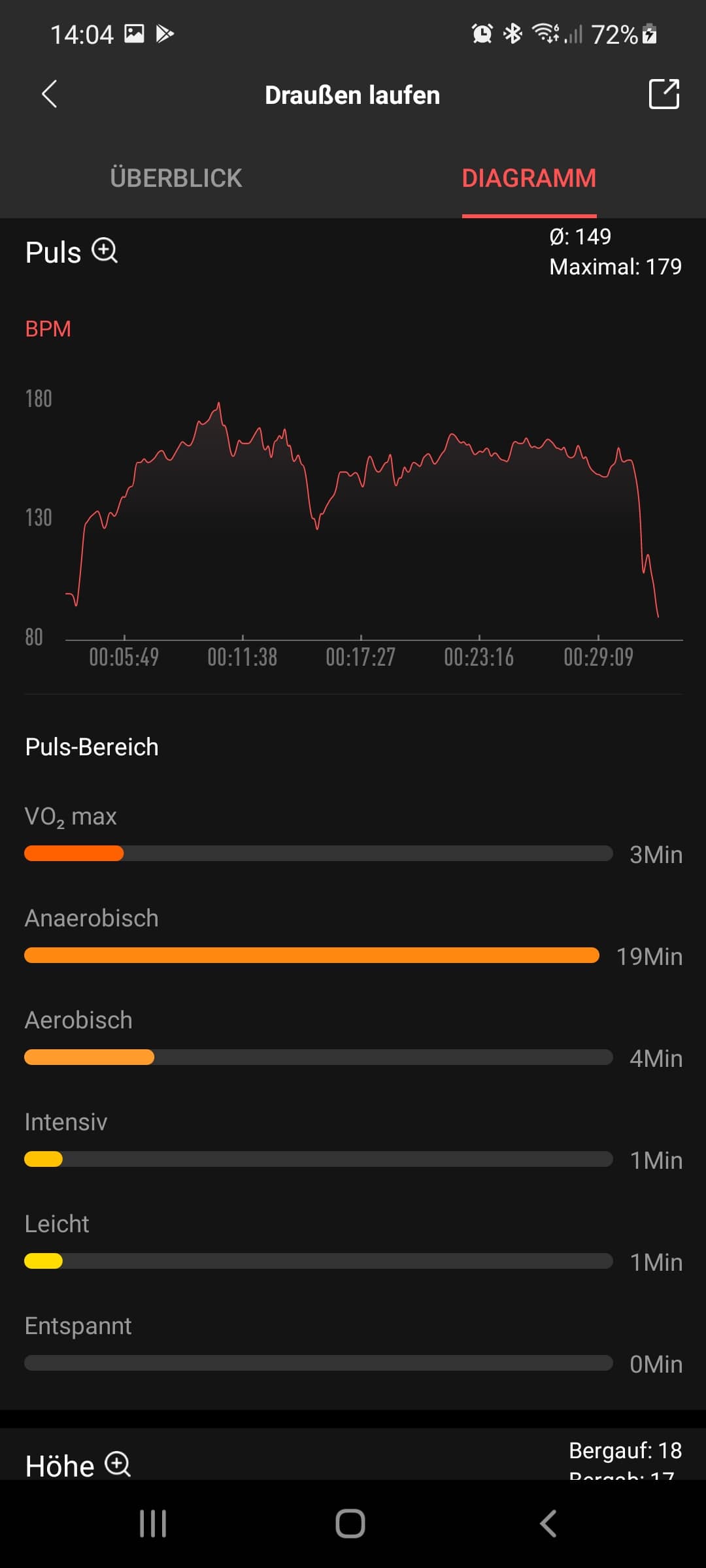Switch to the ÜBERBLICK tab

click(176, 178)
